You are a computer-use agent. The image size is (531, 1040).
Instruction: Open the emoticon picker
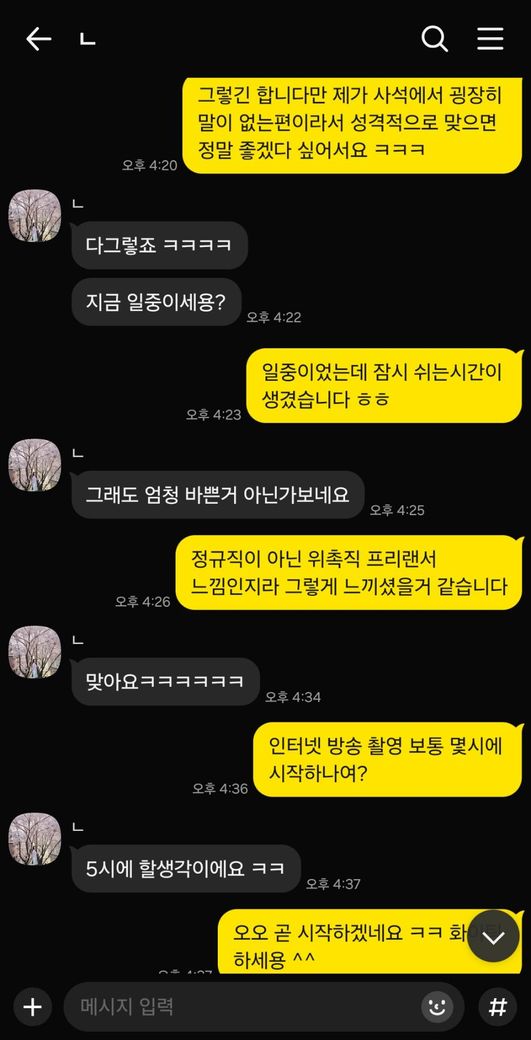click(437, 1007)
